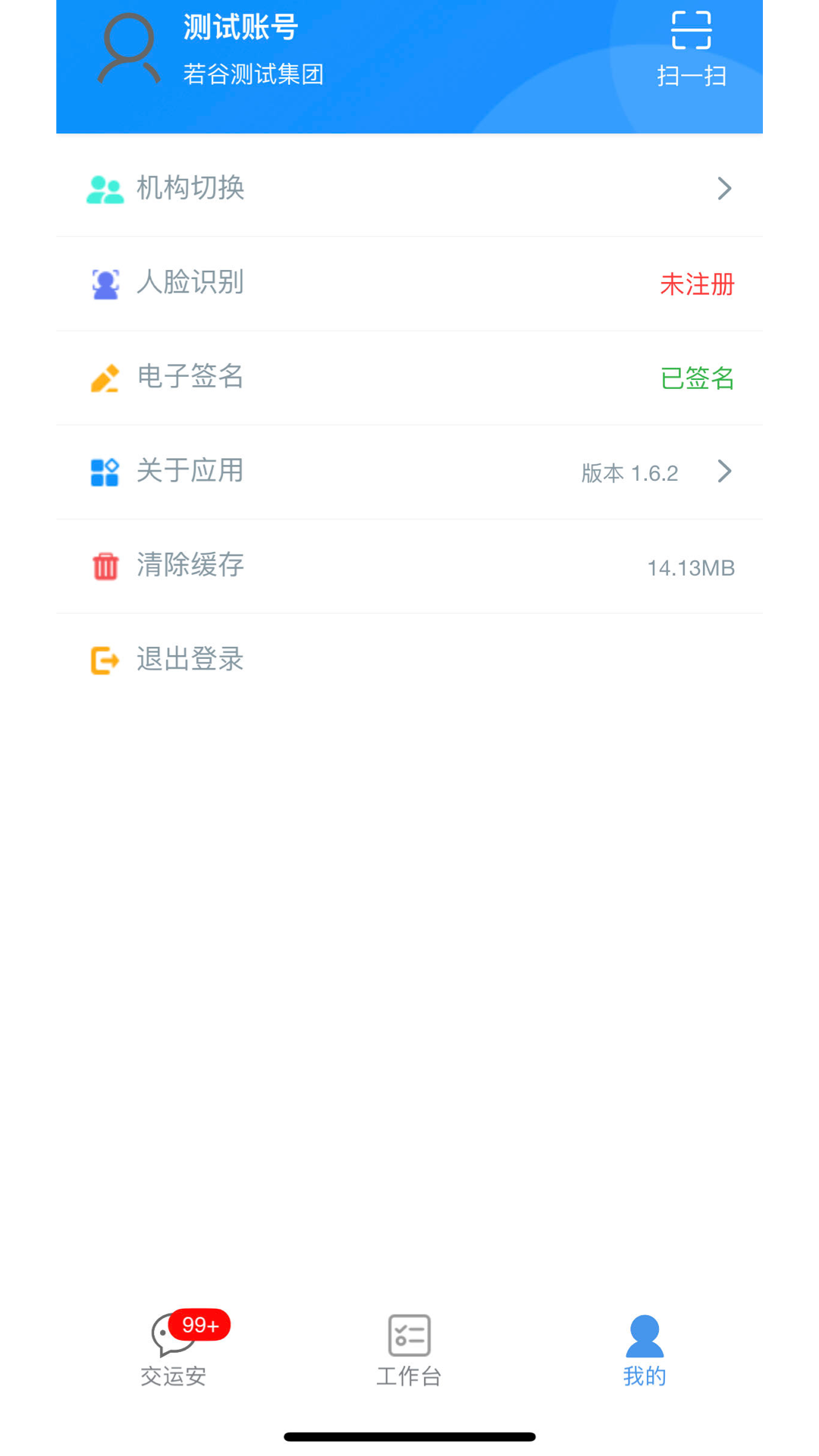Expand the 机构切换 row chevron
Viewport: 819px width, 1456px height.
coord(724,188)
